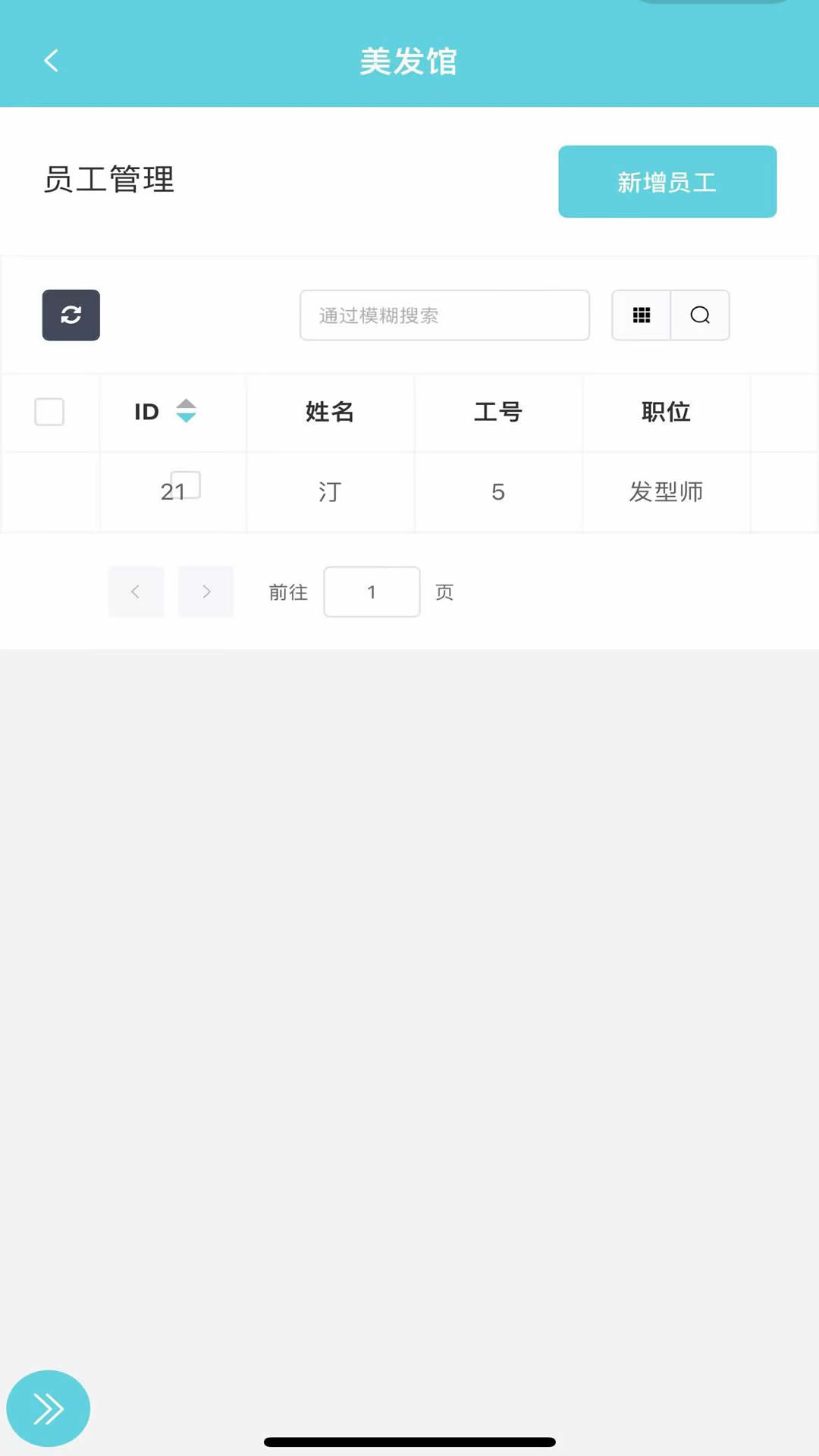Screen dimensions: 819x1456
Task: Toggle the select-all checkbox in the header
Action: point(49,413)
